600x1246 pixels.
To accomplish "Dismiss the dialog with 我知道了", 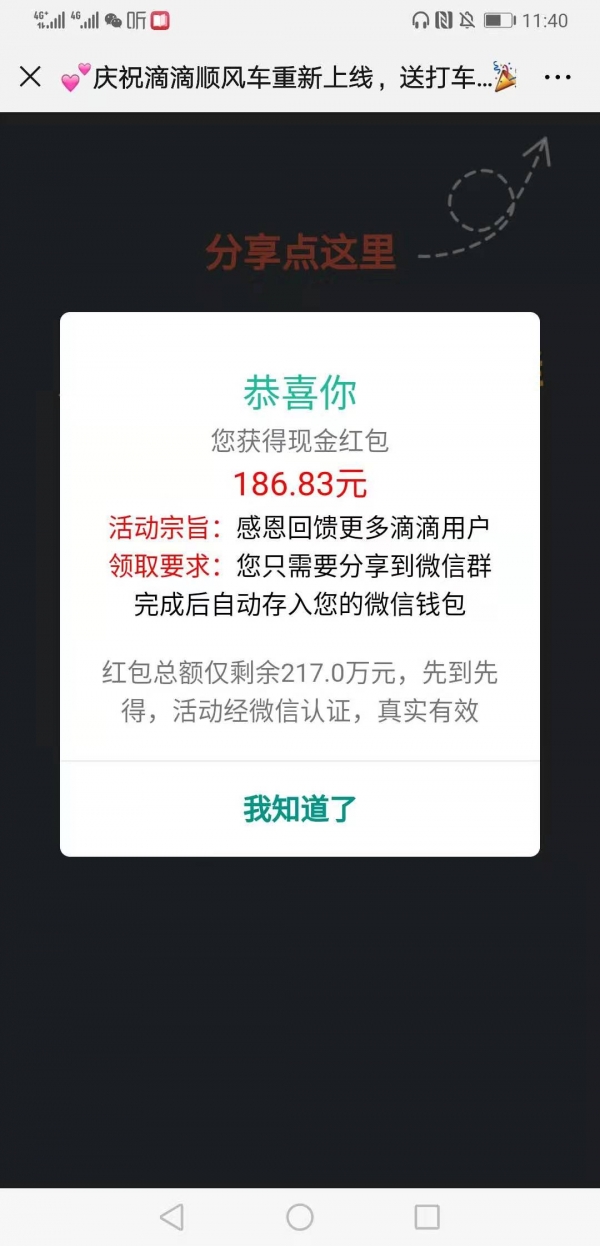I will [300, 809].
